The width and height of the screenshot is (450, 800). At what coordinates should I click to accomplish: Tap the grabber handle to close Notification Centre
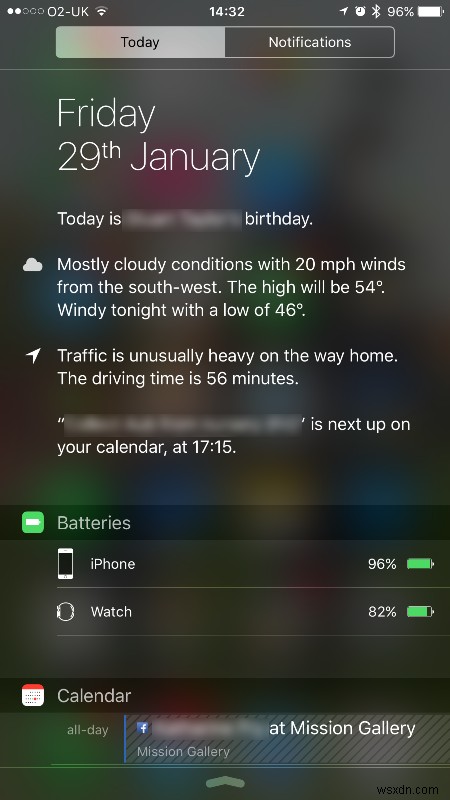point(225,782)
